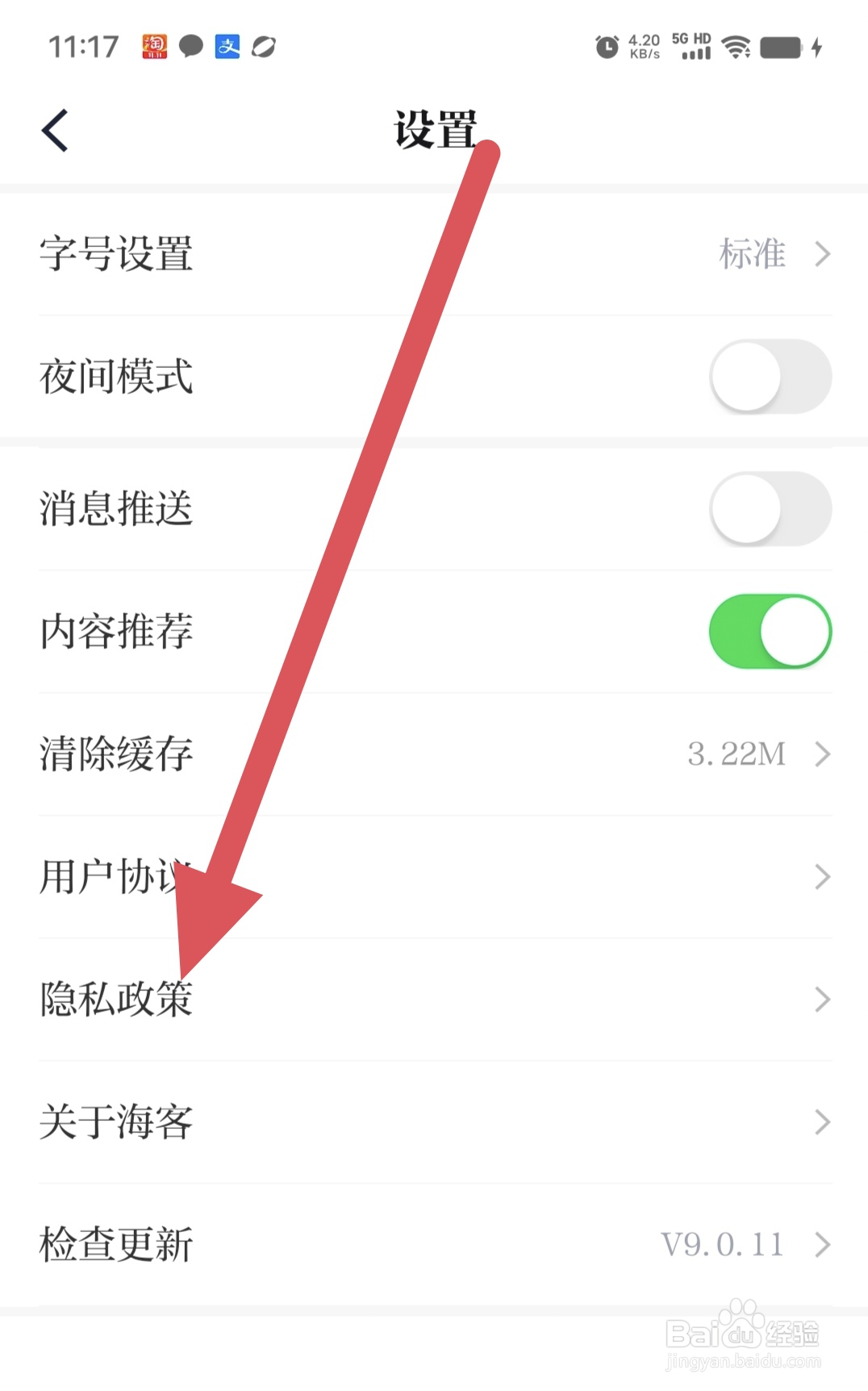The image size is (868, 1391).
Task: Expand the 检查更新 update entry chevron
Action: point(822,1243)
